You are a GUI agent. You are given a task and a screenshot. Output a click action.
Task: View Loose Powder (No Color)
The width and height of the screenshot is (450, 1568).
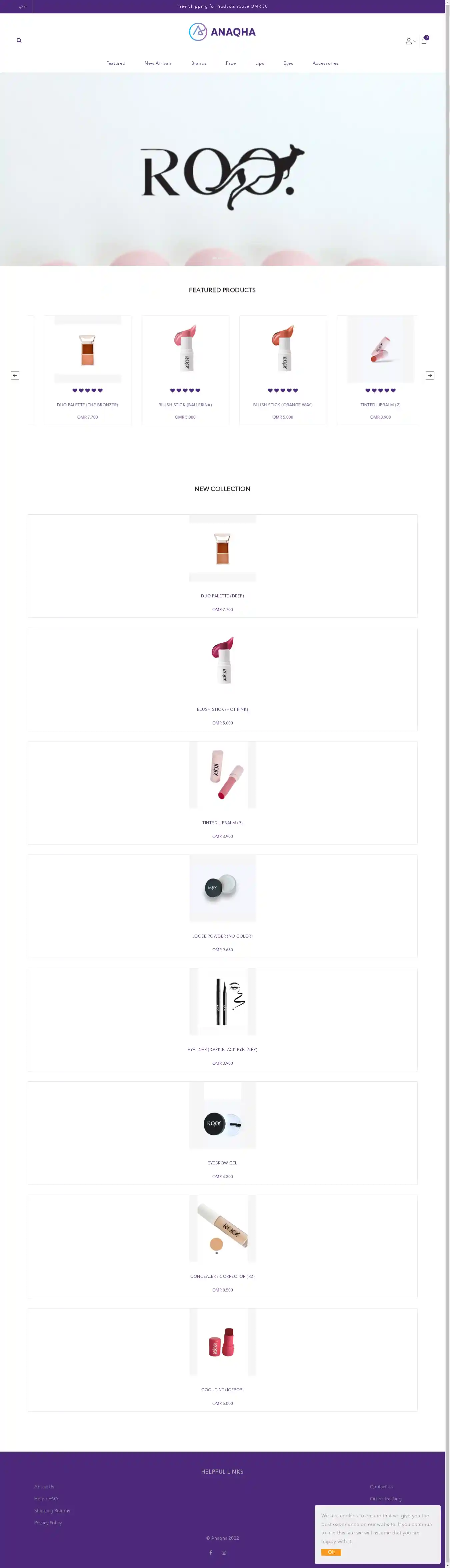click(223, 936)
